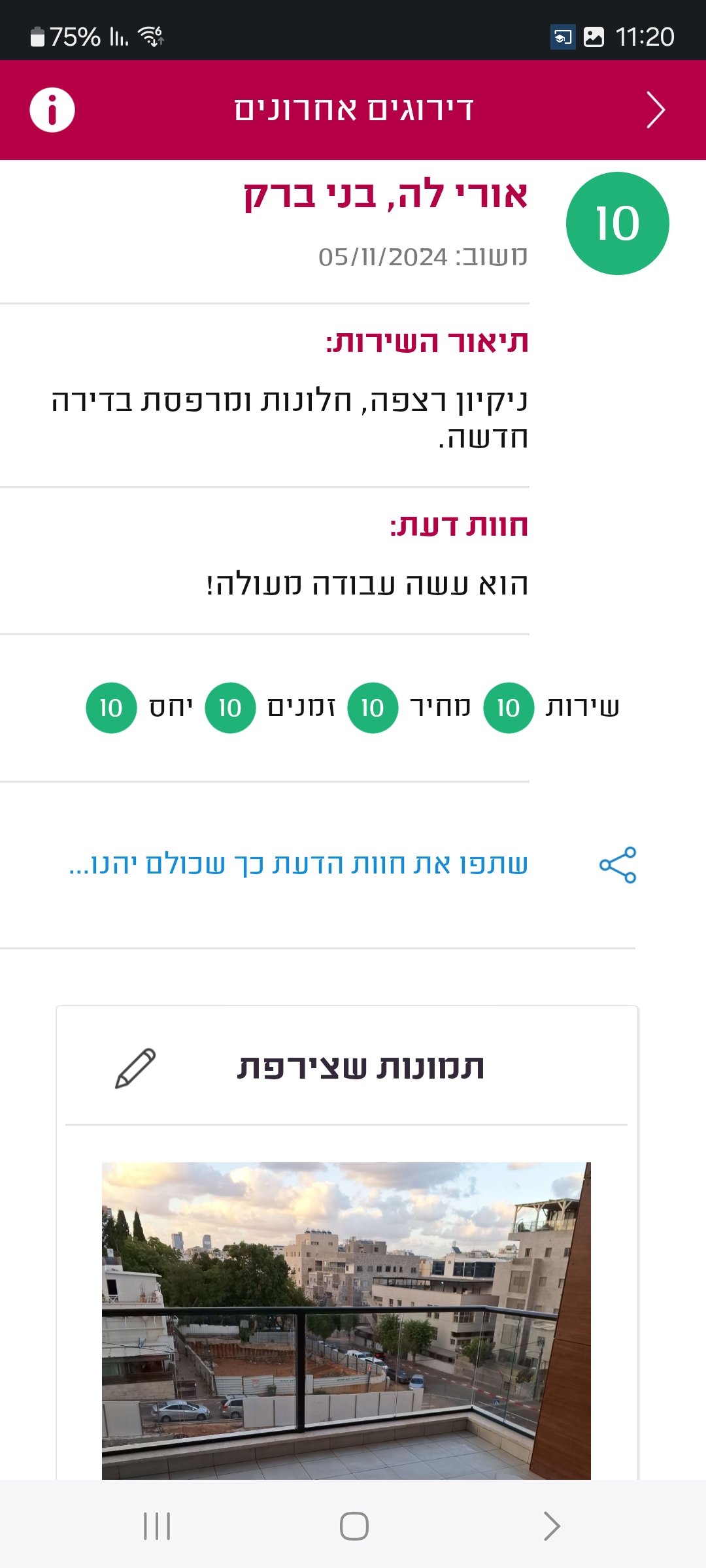Tap the back chevron in the red header

tap(656, 109)
